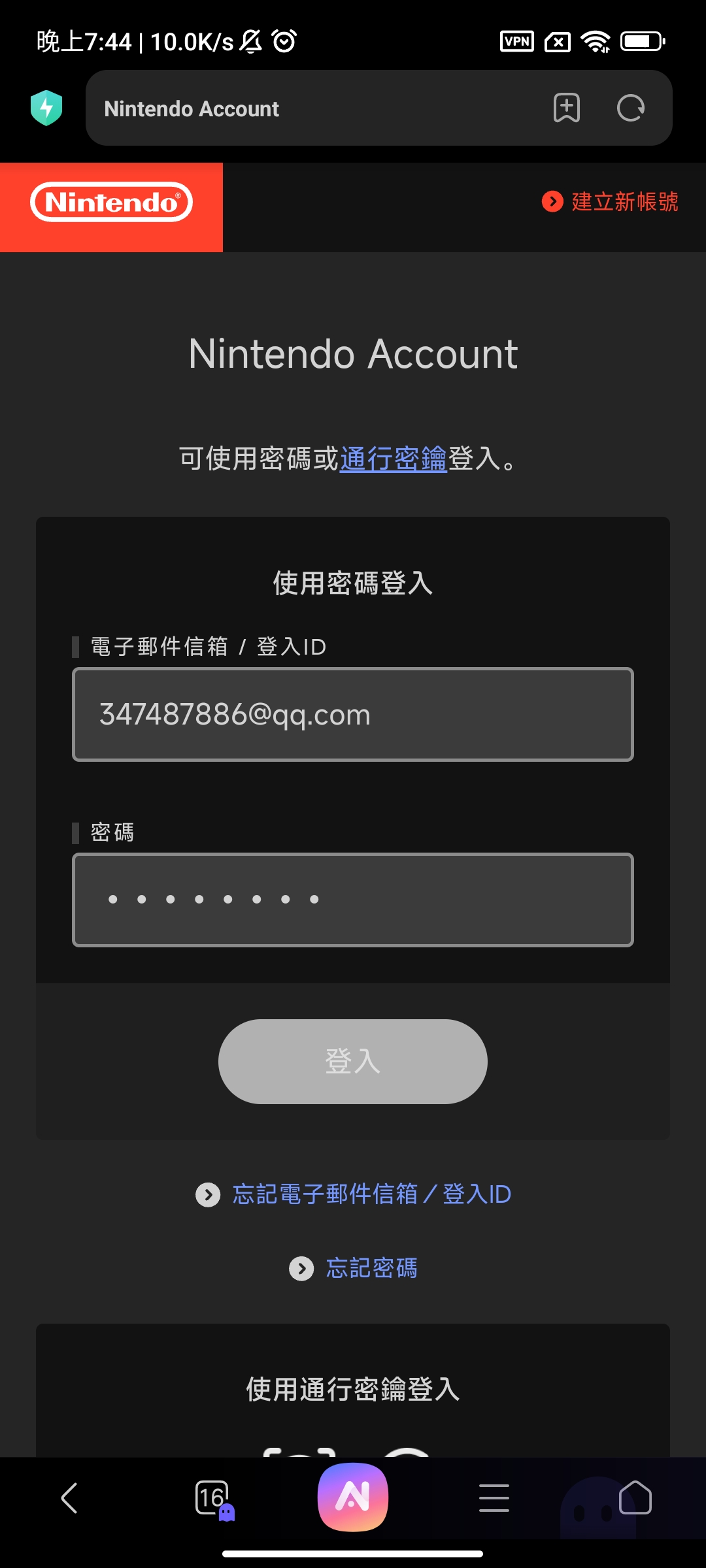The image size is (706, 1568).
Task: Open the tab switcher showing 16 tabs
Action: [x=212, y=1497]
